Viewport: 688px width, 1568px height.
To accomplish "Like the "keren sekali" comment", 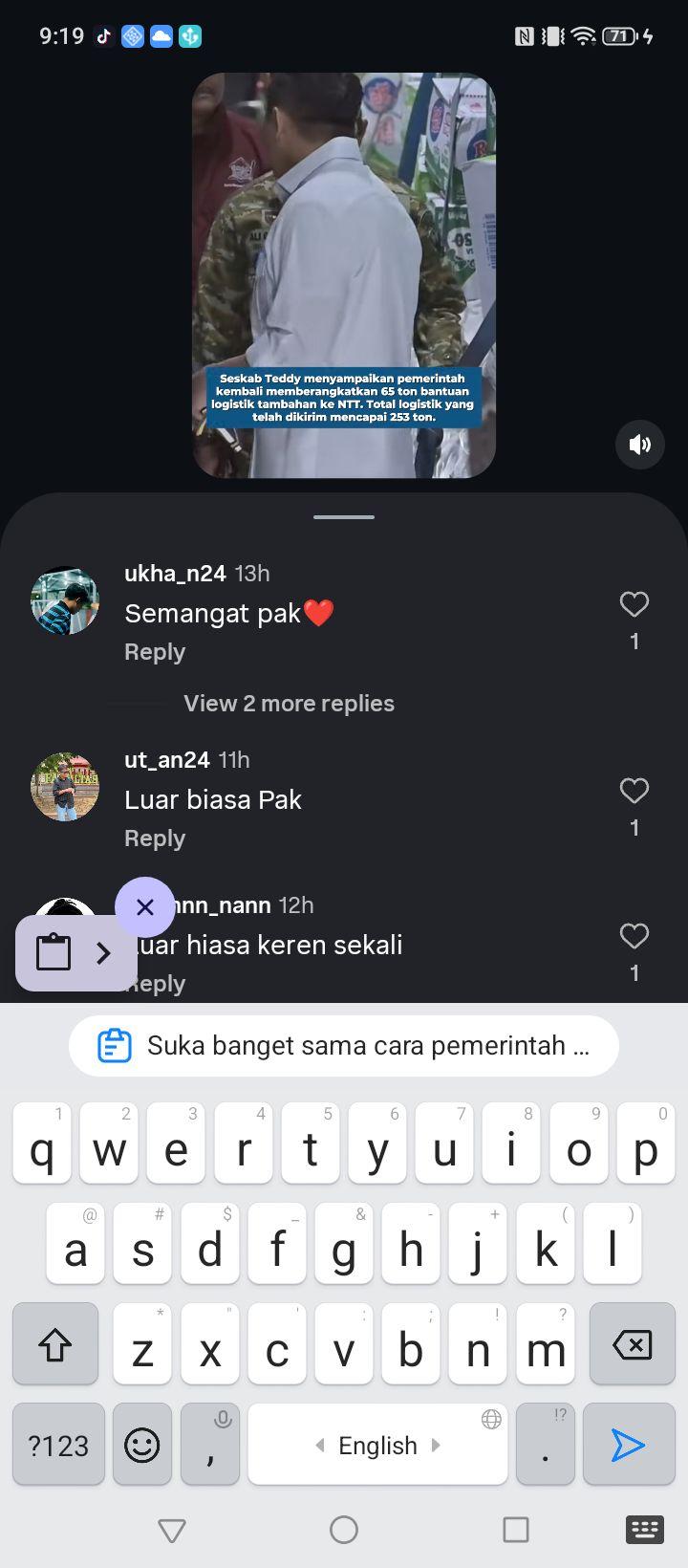I will pyautogui.click(x=634, y=936).
